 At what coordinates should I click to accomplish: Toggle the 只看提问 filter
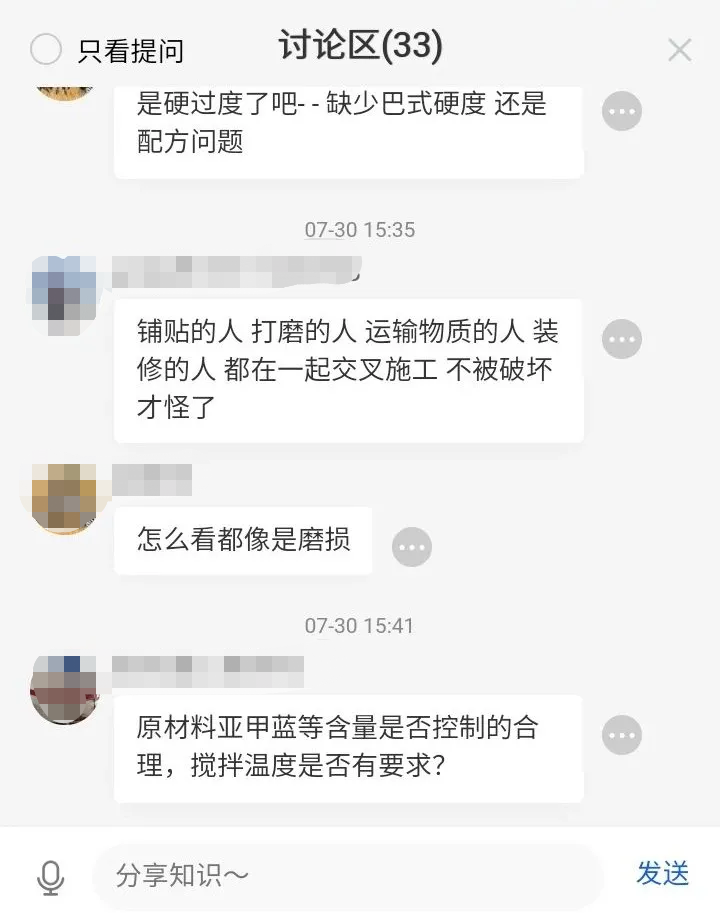[x=46, y=49]
